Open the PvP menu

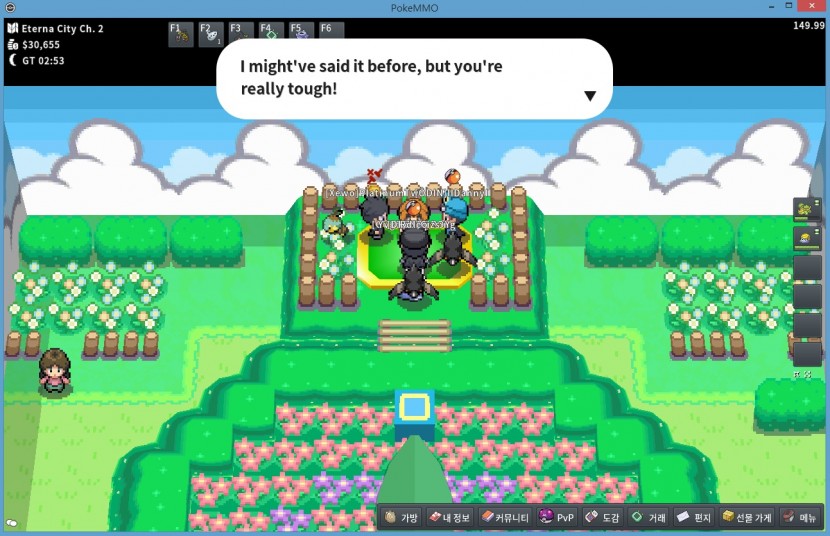[x=557, y=518]
